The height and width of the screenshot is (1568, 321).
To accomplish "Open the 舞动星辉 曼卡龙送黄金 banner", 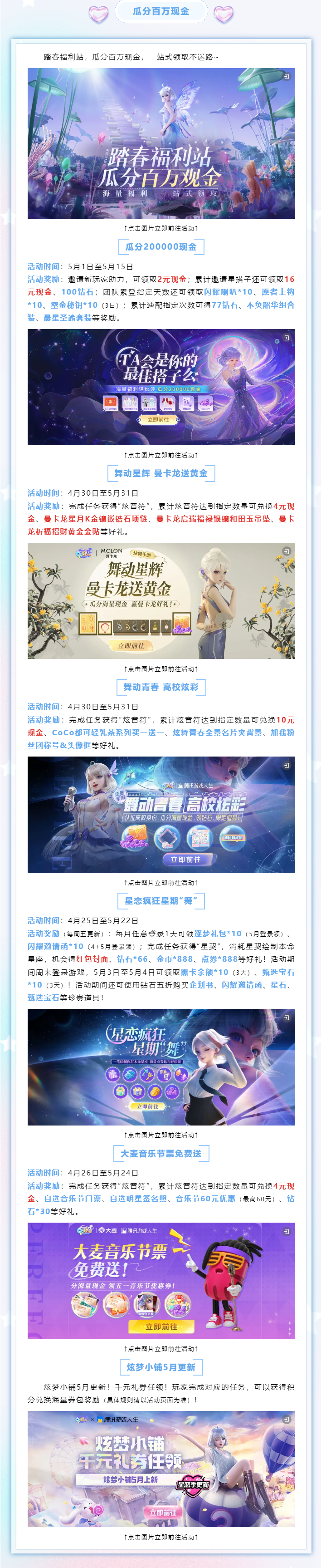I will tap(160, 600).
